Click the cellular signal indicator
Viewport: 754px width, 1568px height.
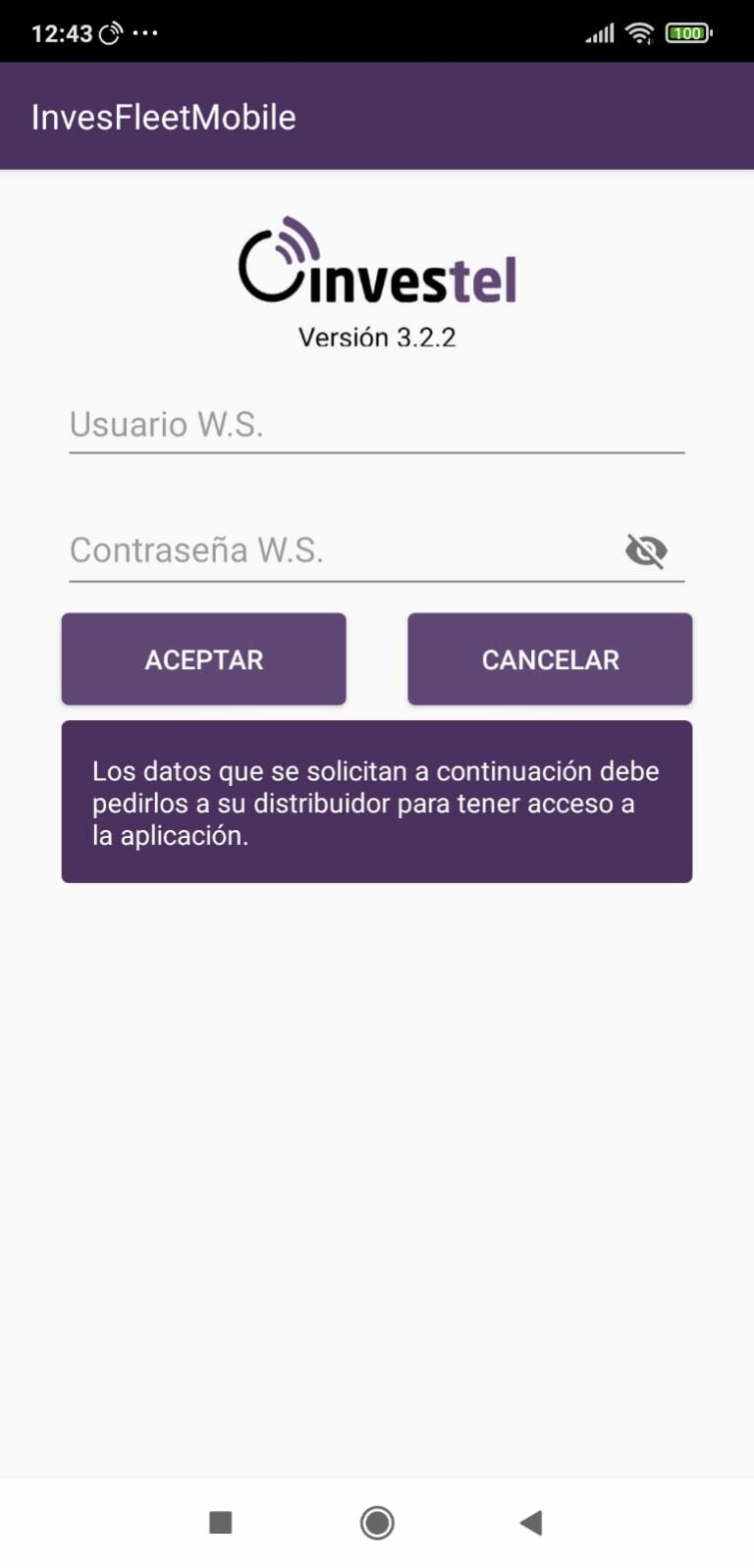coord(598,31)
